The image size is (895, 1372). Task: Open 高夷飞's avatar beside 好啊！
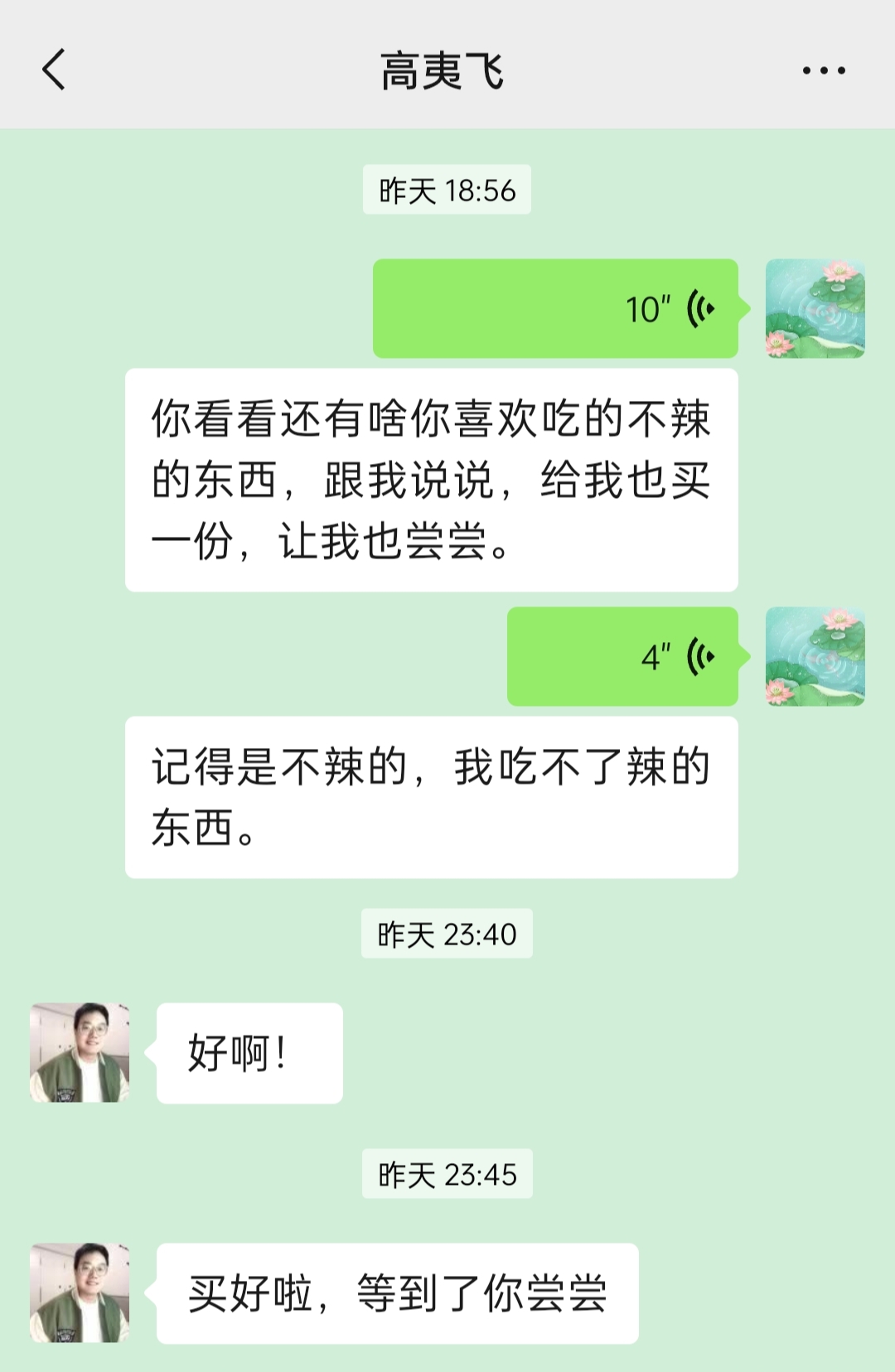pyautogui.click(x=80, y=1052)
